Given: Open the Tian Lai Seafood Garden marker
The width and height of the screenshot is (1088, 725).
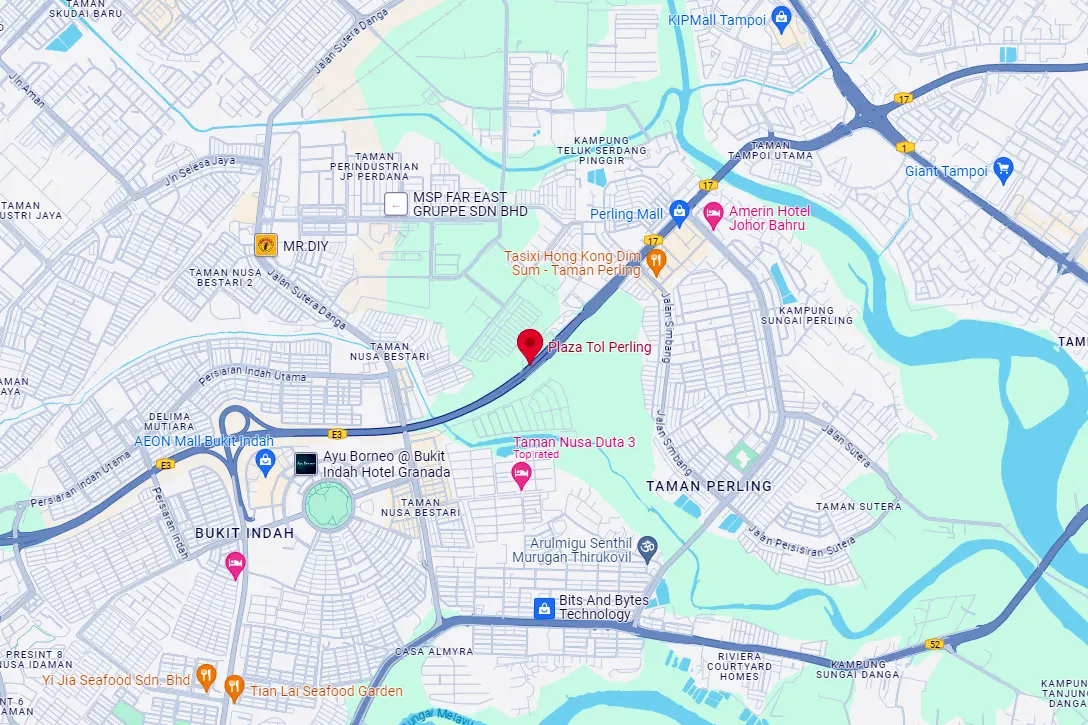Looking at the screenshot, I should coord(234,686).
